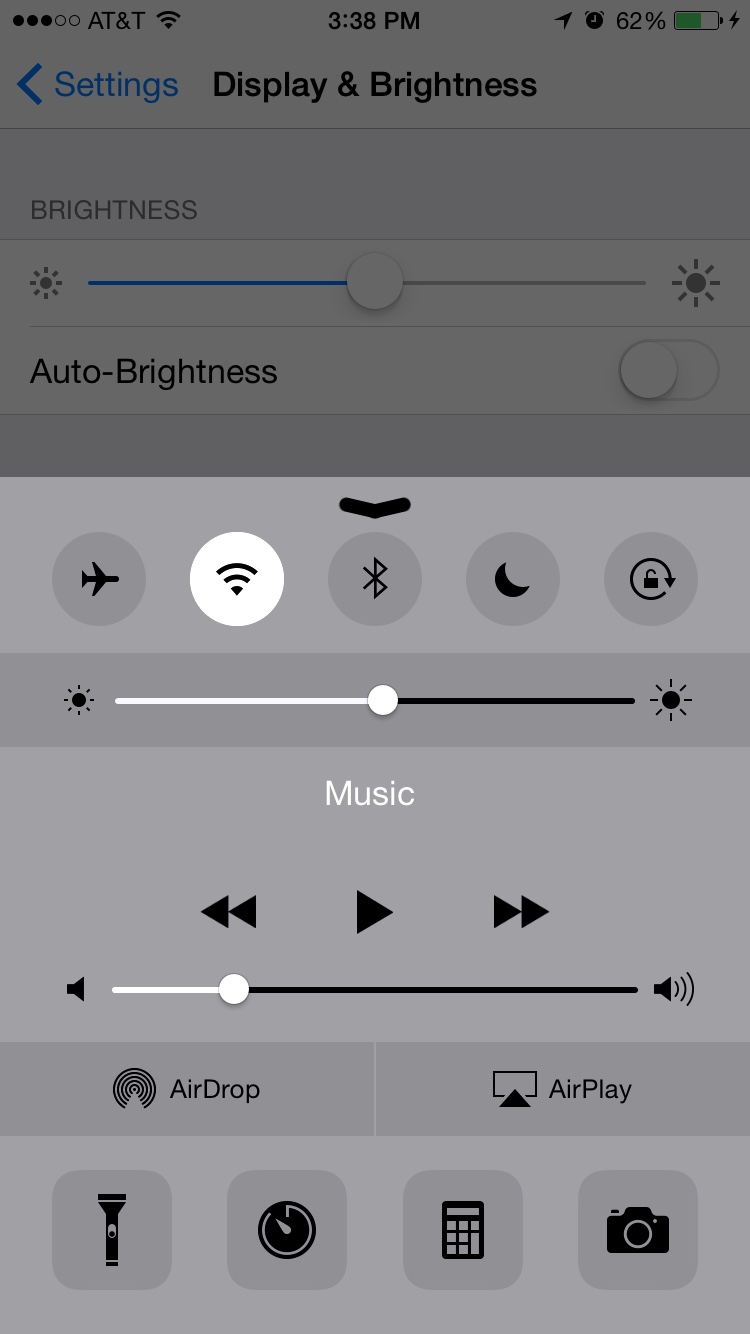This screenshot has height=1334, width=750.
Task: Skip forward to next track
Action: 521,912
